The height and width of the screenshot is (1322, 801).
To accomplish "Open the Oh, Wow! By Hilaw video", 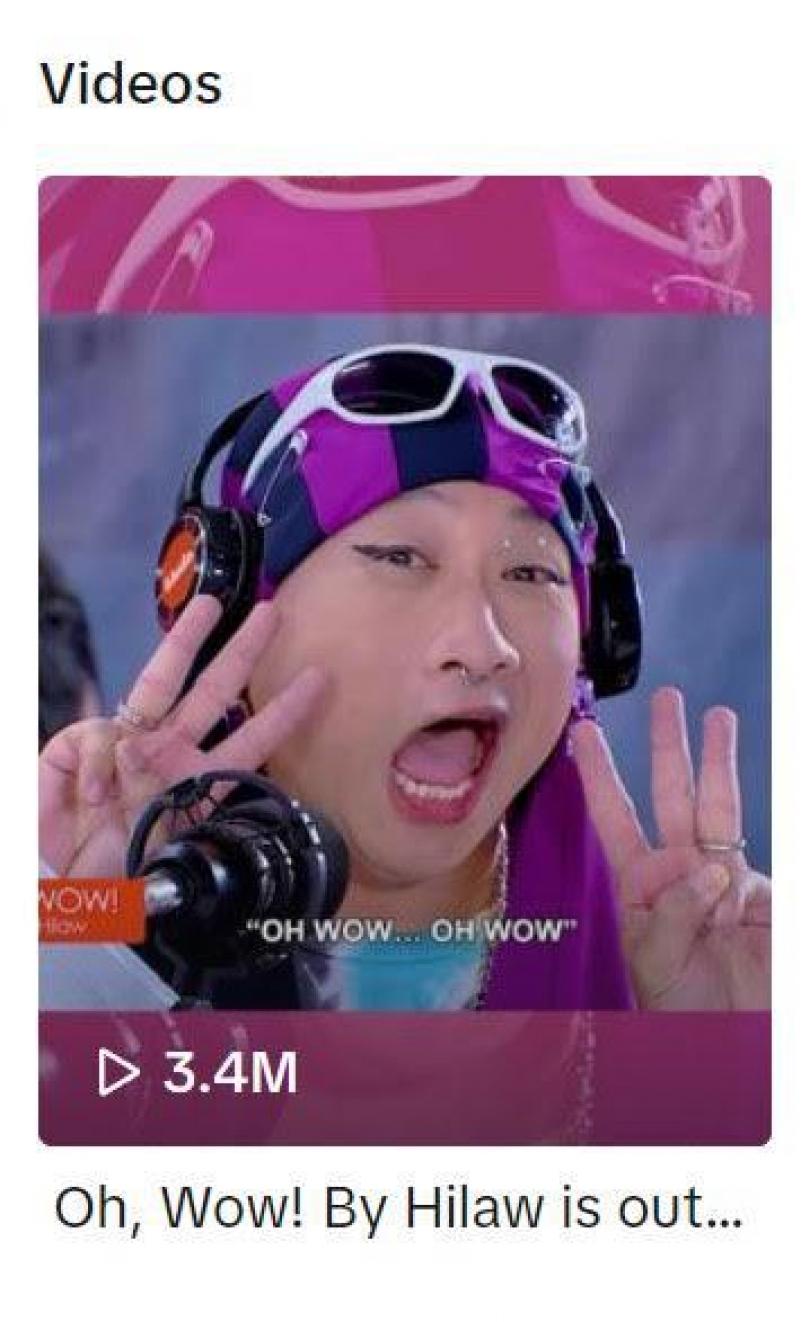I will pos(404,660).
